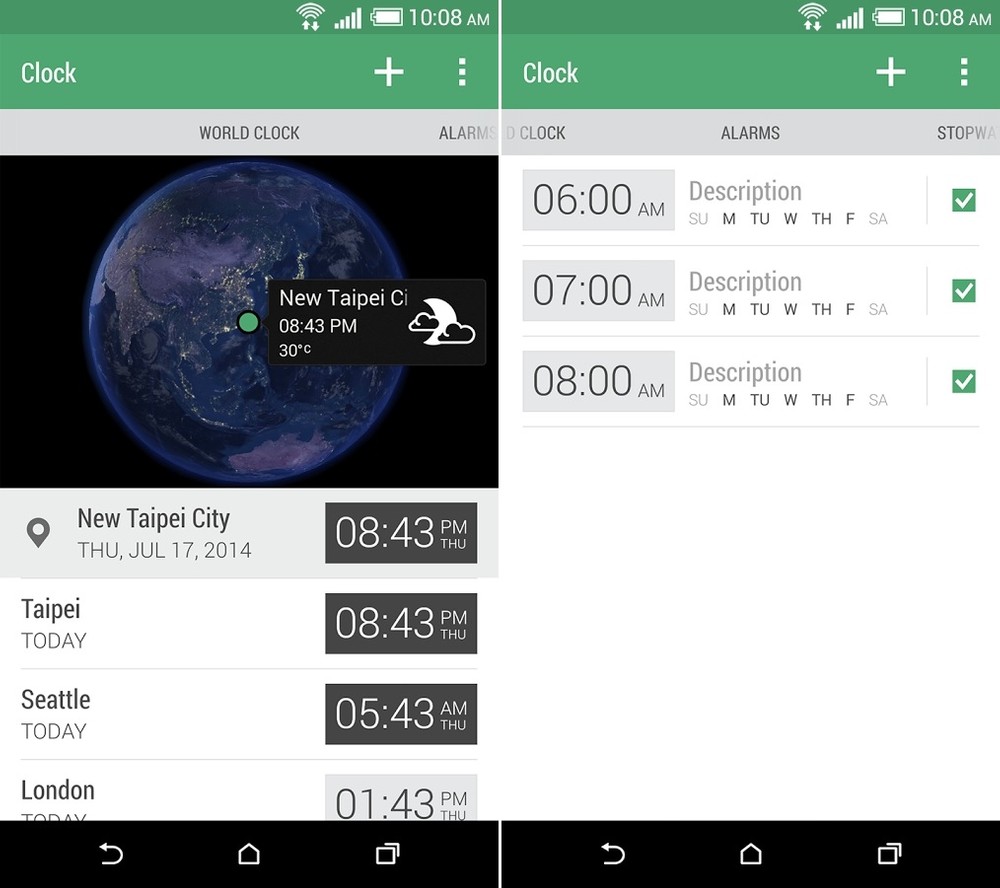Open the New Taipei City weather popup
Screen dimensions: 1000x888
(376, 322)
